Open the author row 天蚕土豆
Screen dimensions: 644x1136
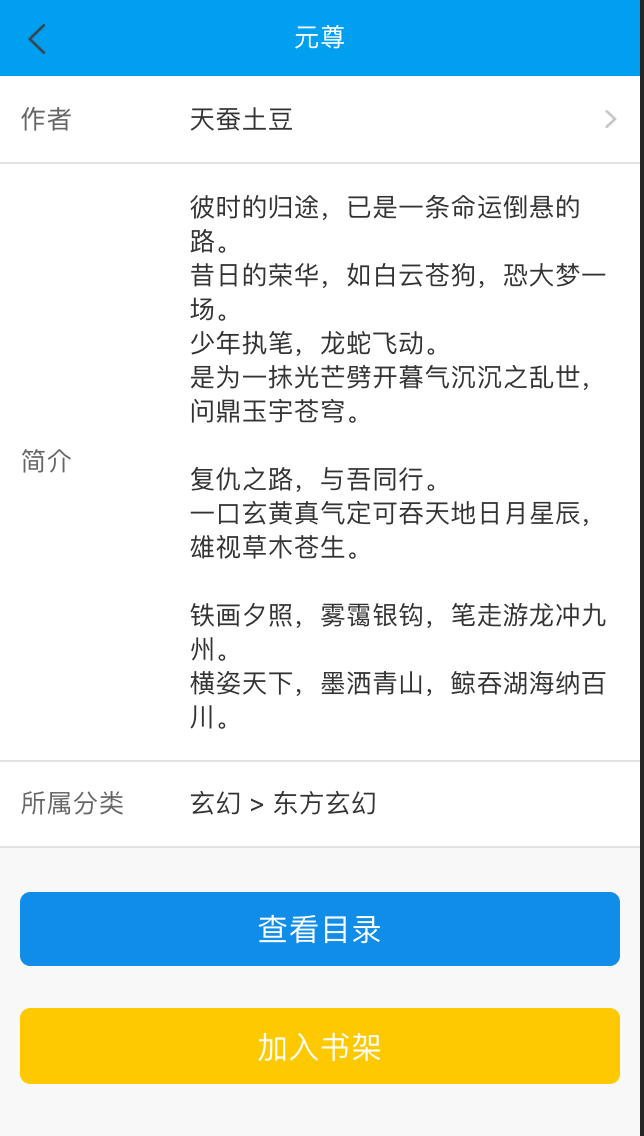[320, 120]
